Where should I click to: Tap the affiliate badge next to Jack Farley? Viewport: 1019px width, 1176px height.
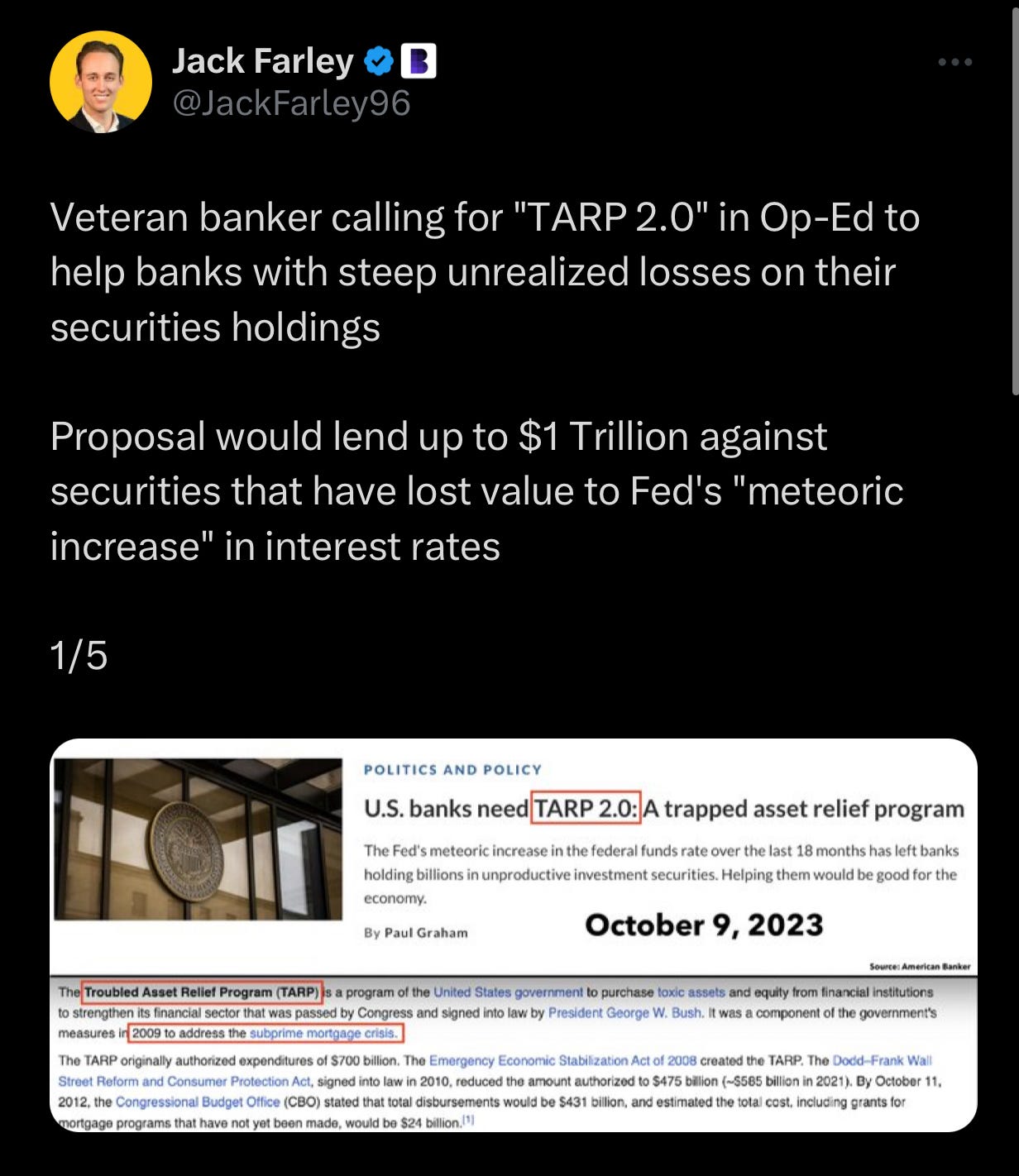pyautogui.click(x=419, y=61)
